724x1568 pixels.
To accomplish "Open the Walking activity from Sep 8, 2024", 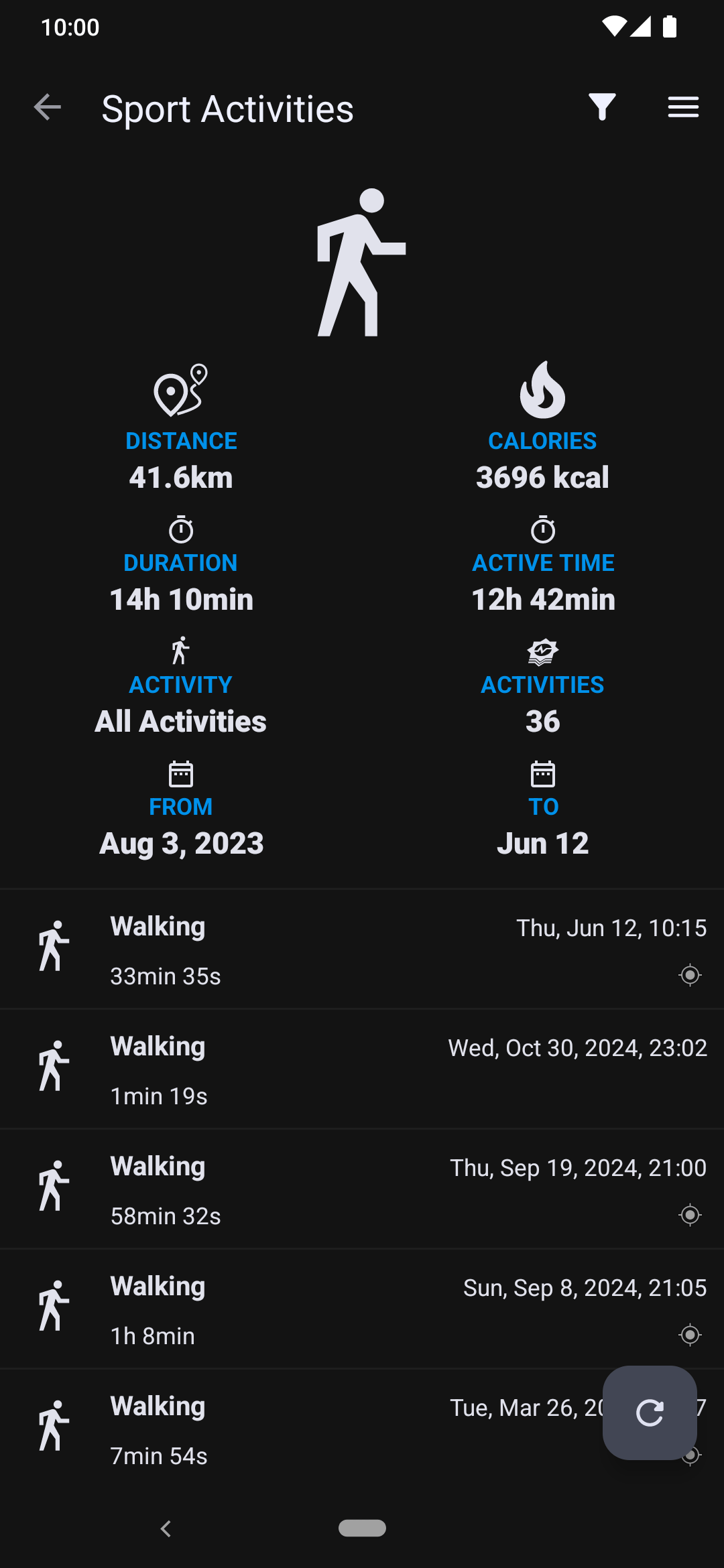I will point(362,1309).
